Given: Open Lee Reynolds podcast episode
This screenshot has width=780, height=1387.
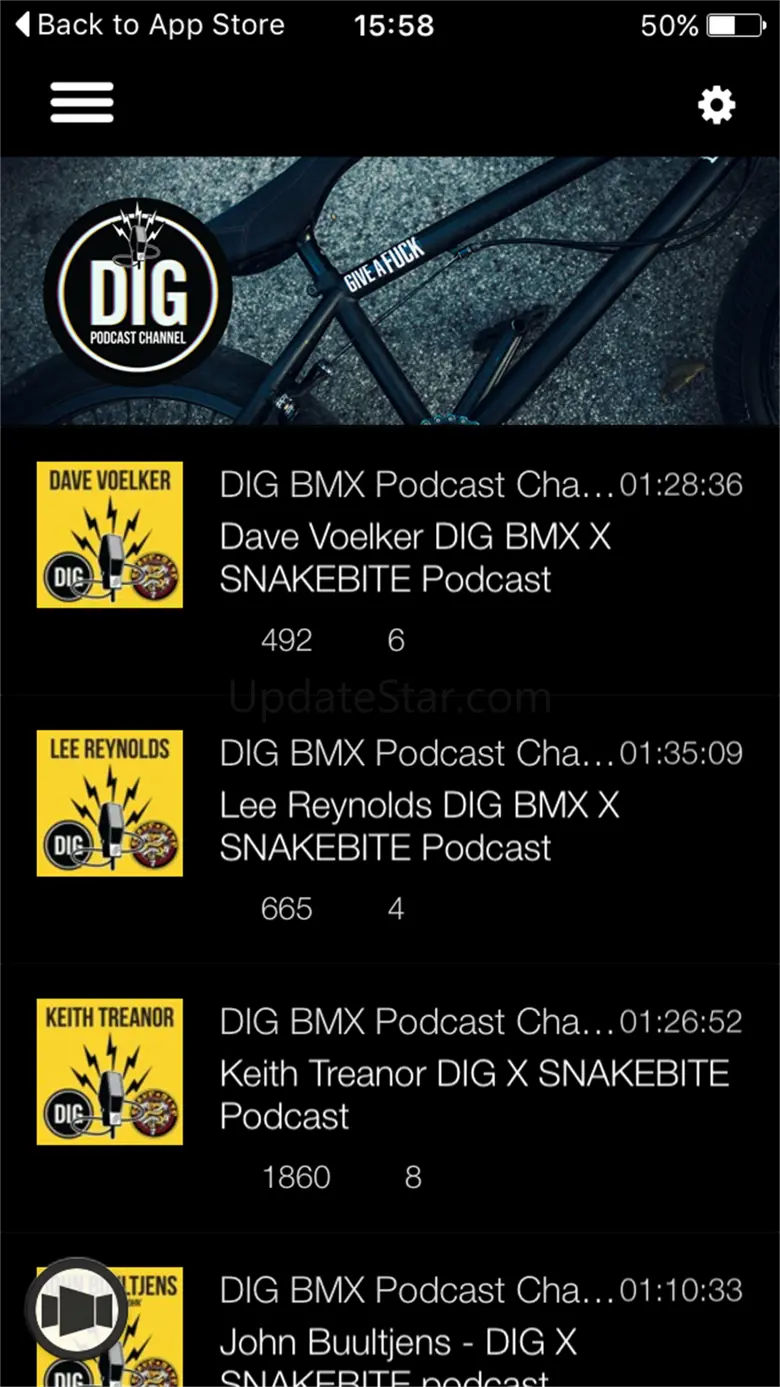Looking at the screenshot, I should (390, 829).
